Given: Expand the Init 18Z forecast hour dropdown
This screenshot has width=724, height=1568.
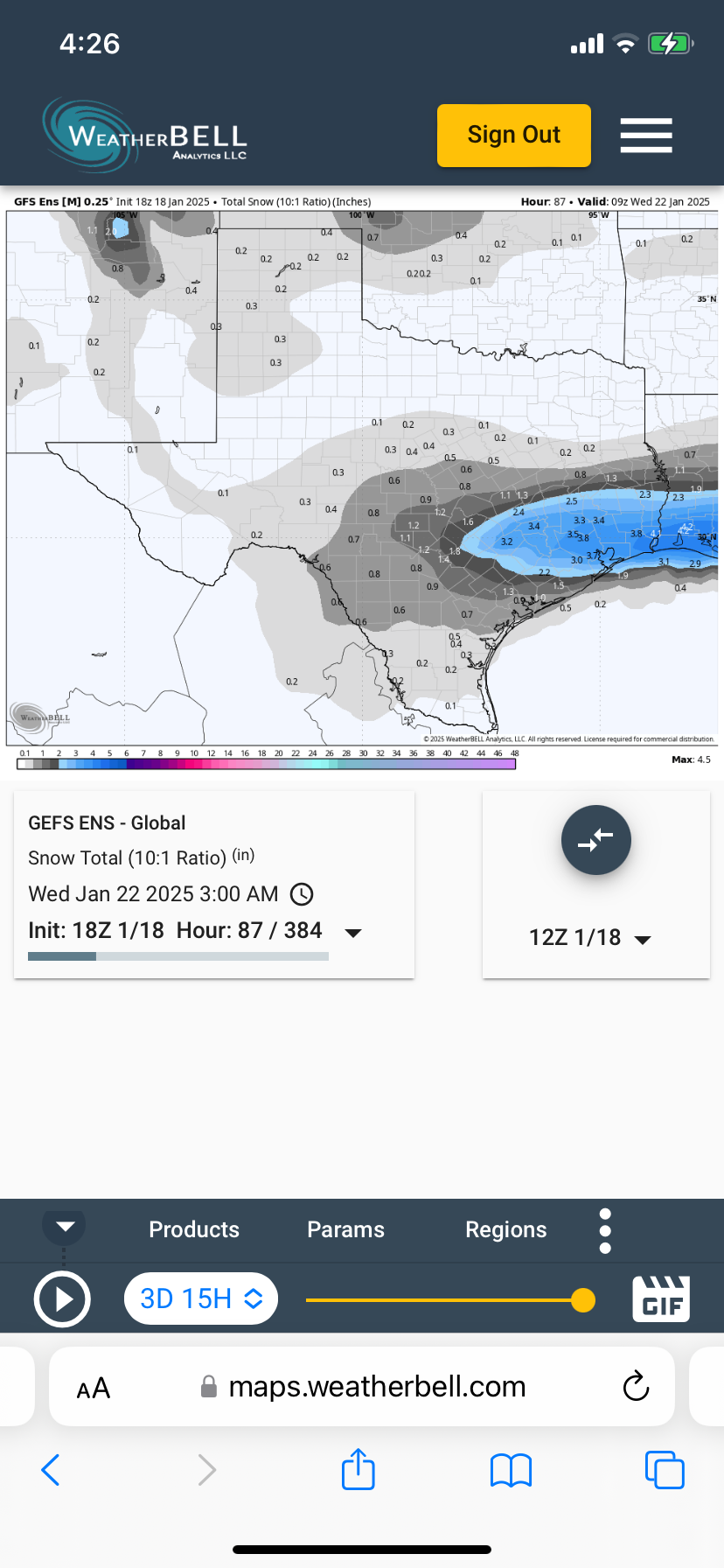Looking at the screenshot, I should coord(353,933).
